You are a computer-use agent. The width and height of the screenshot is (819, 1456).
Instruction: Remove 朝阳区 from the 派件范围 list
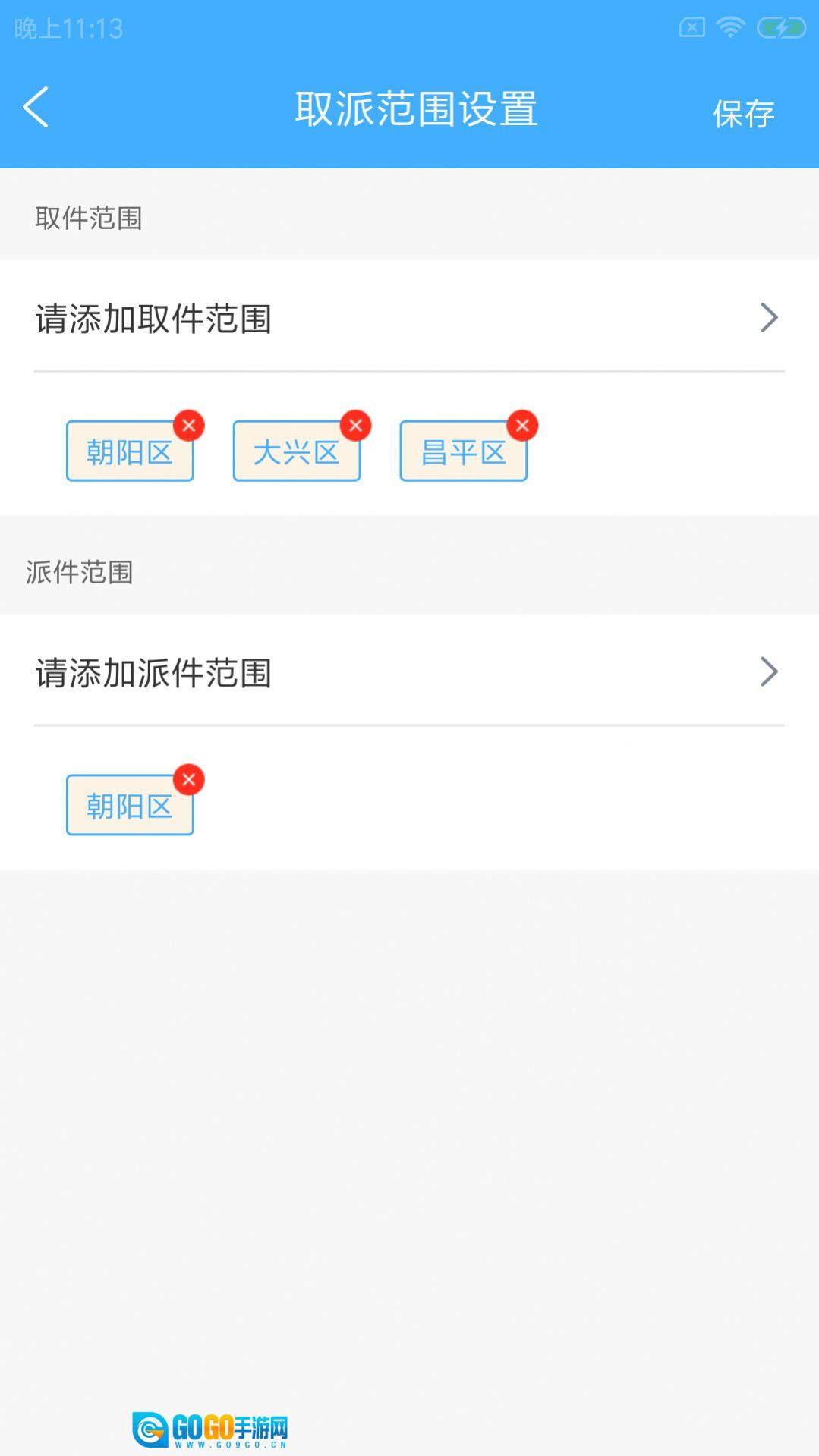coord(189,780)
